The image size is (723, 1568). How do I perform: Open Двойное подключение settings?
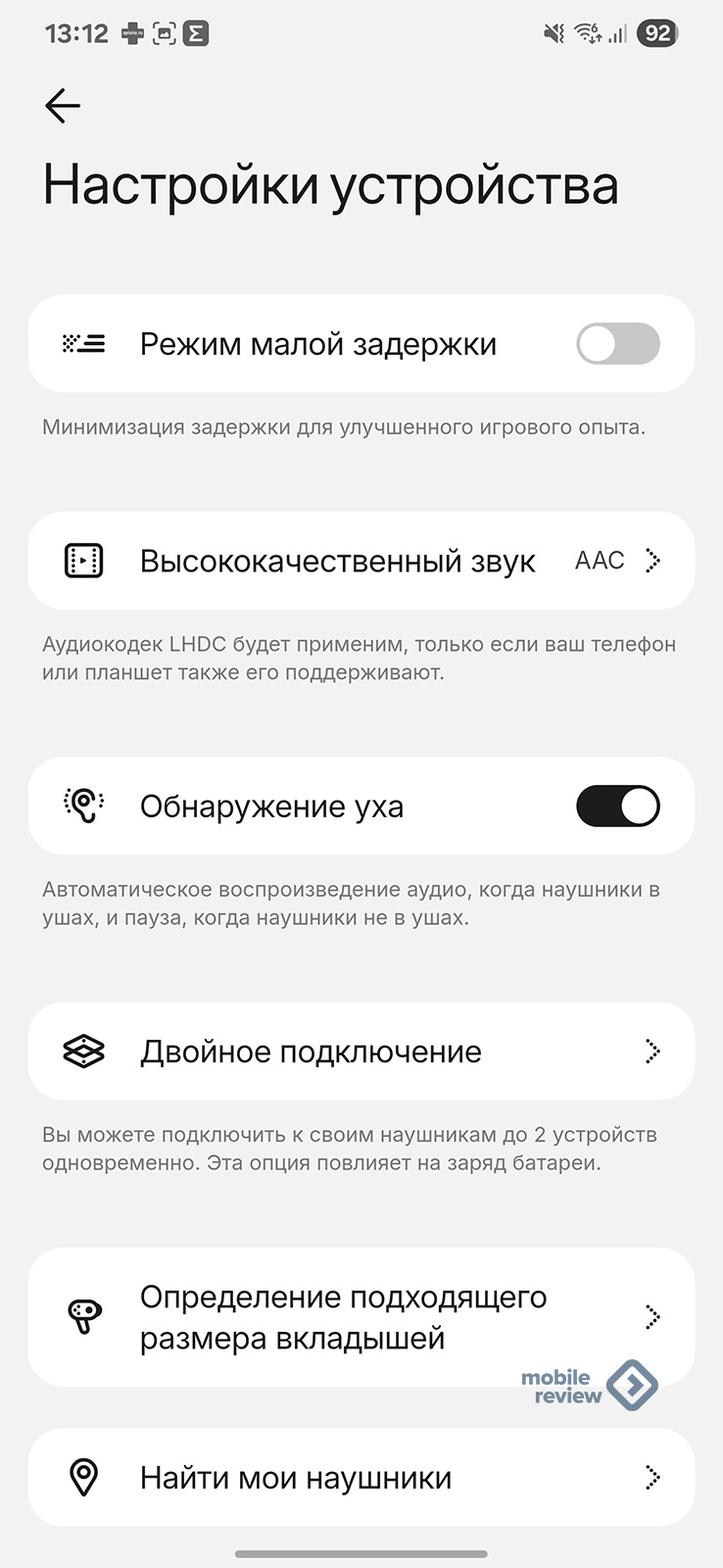(x=361, y=1052)
